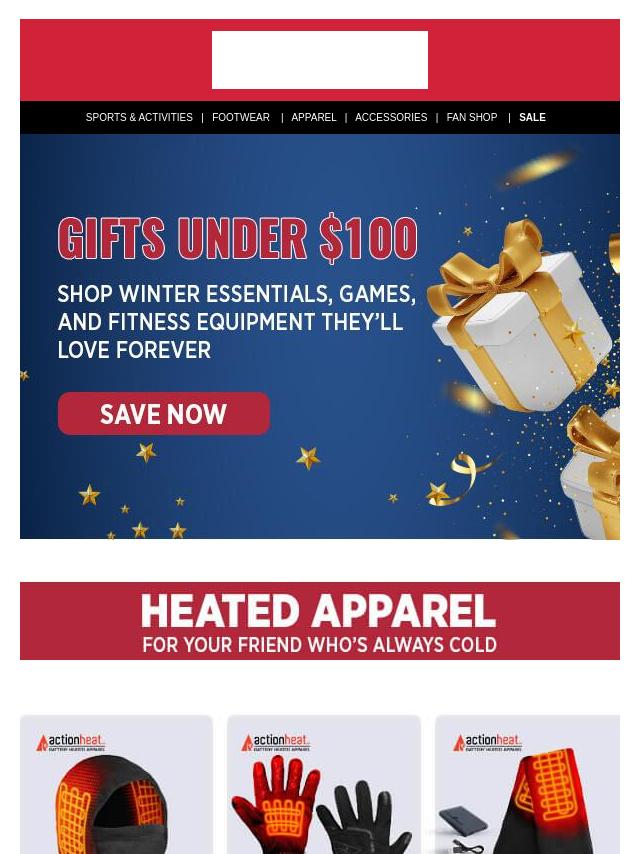This screenshot has height=854, width=640.
Task: Open the Heated Apparel banner
Action: click(x=320, y=621)
